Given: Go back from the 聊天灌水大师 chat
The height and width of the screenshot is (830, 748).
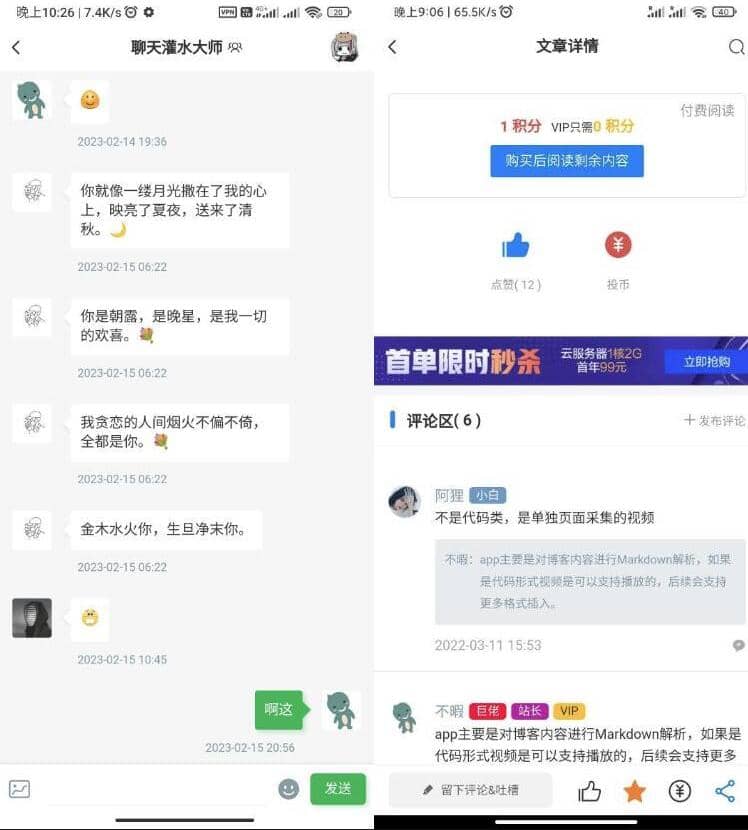Looking at the screenshot, I should 16,47.
